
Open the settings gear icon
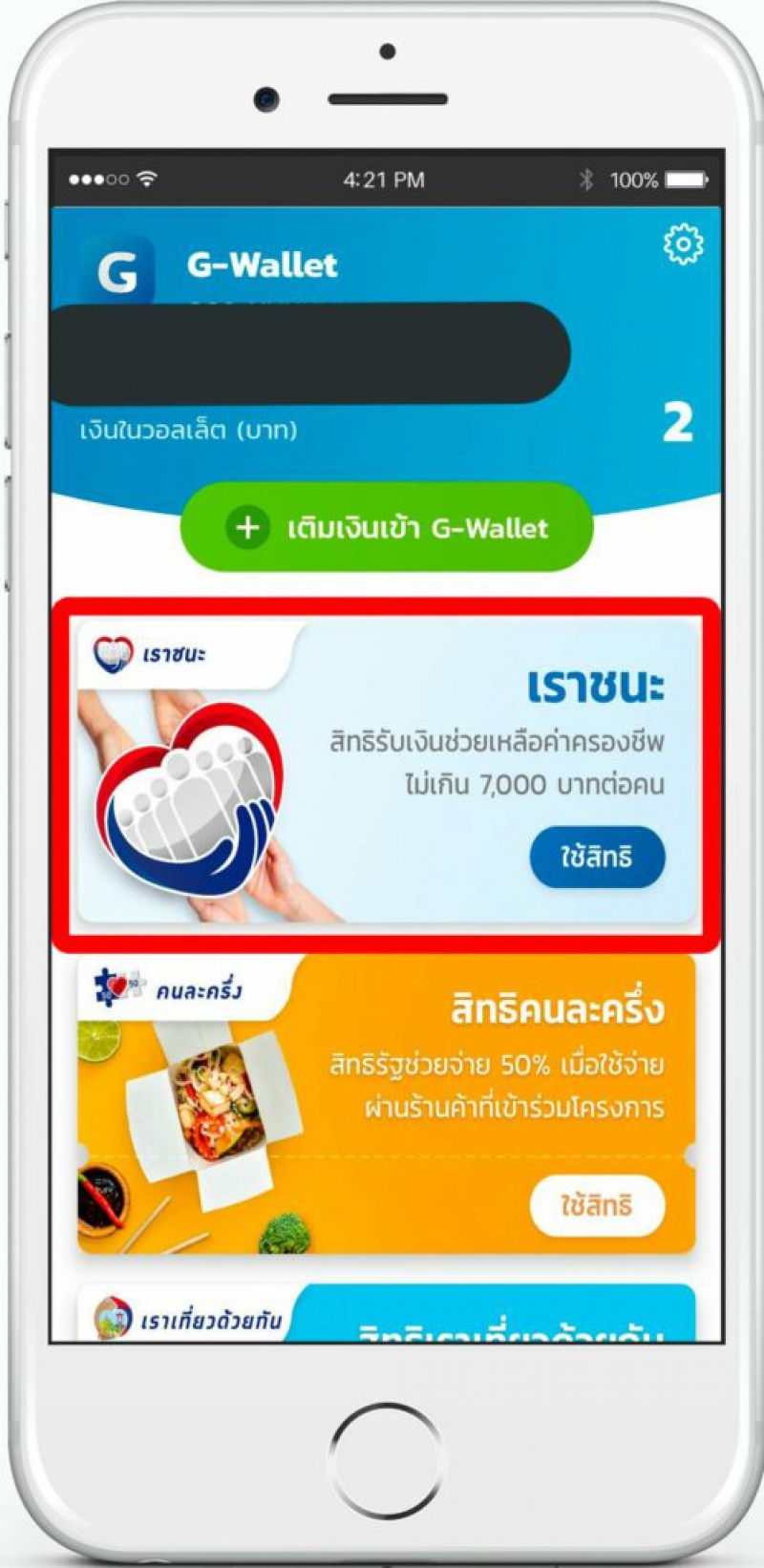[x=683, y=245]
